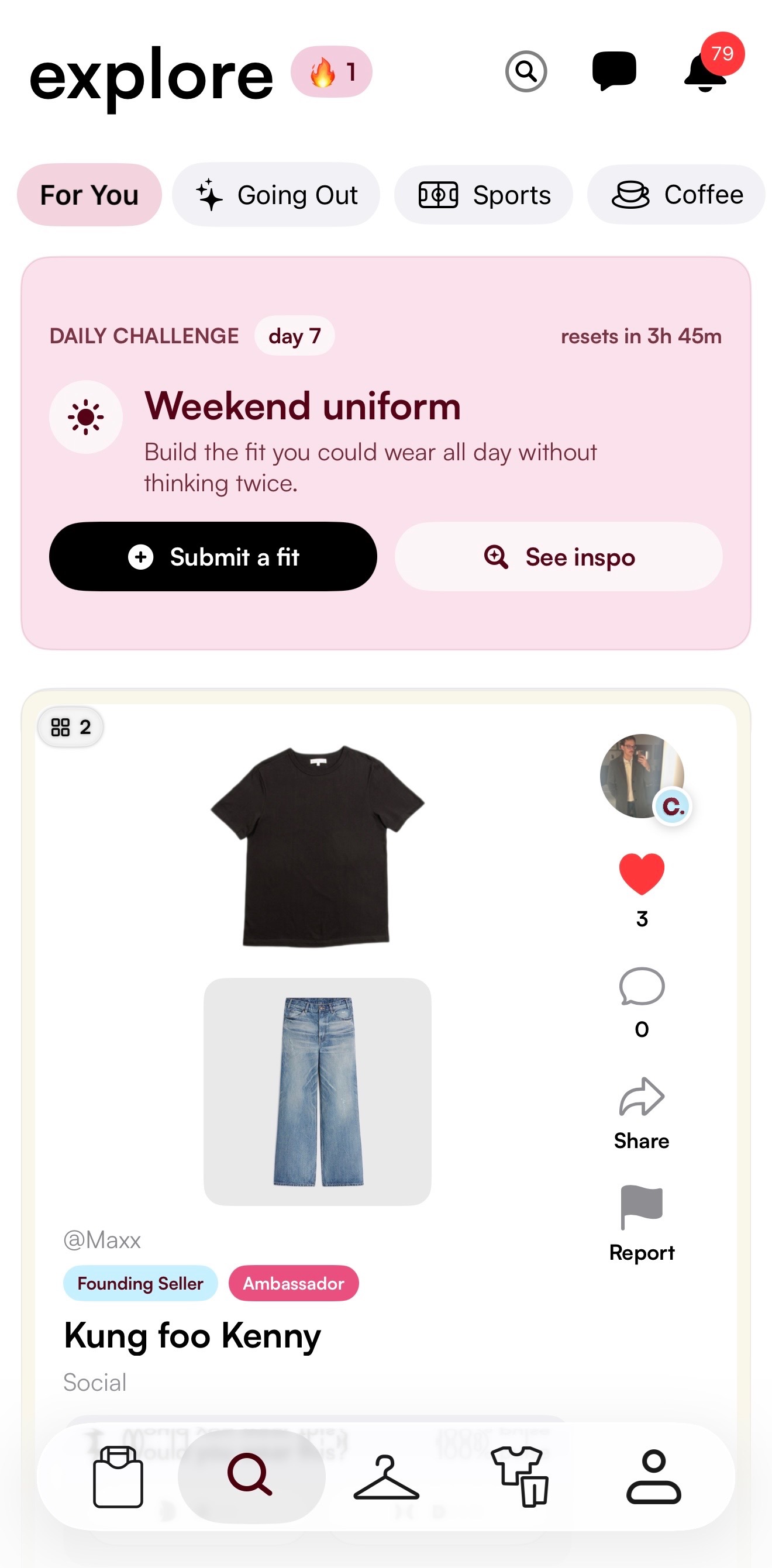Screen dimensions: 772x1568
Task: Open the shopping bag tab
Action: click(x=118, y=1477)
